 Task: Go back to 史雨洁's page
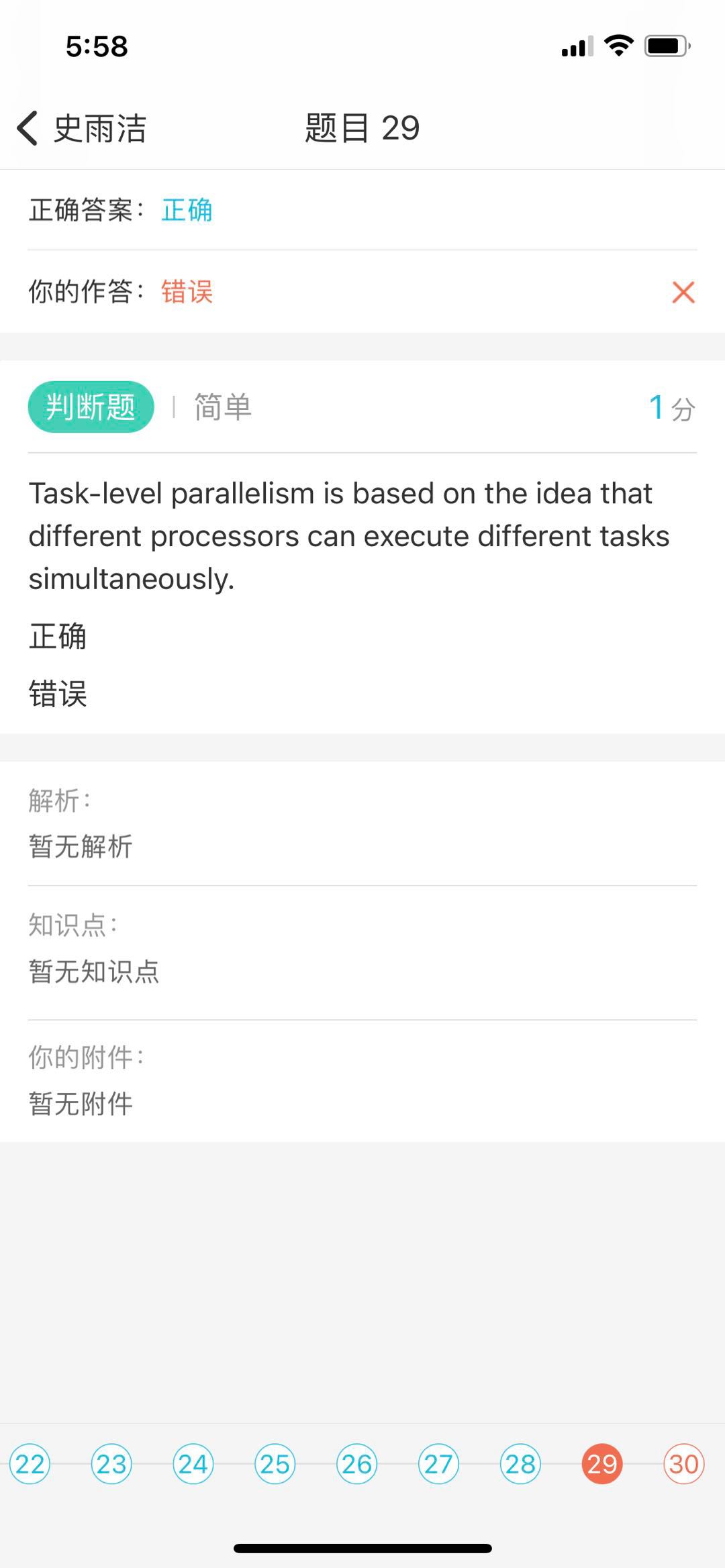(x=81, y=128)
